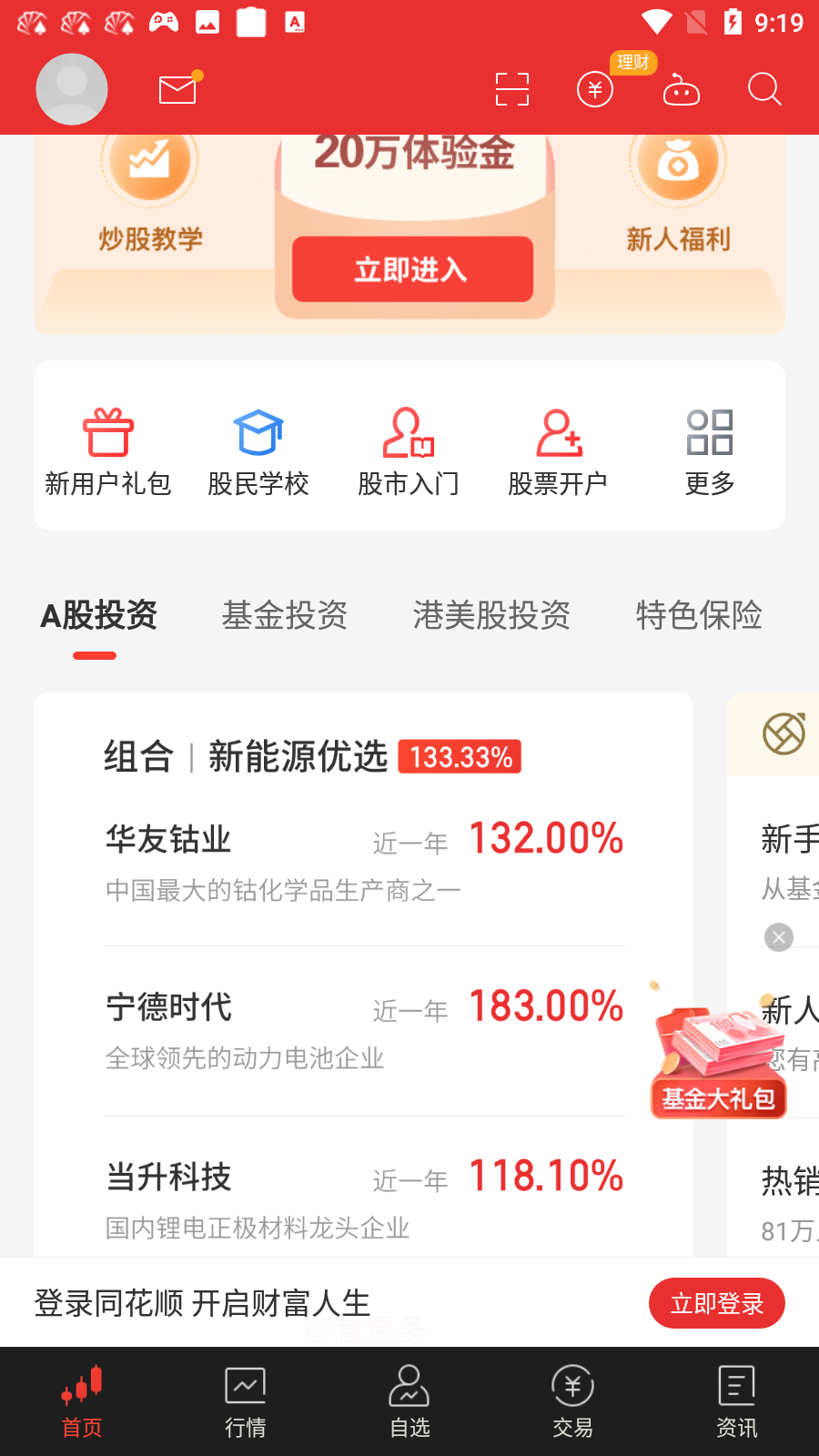Open the search icon
Image resolution: width=819 pixels, height=1456 pixels.
click(763, 89)
